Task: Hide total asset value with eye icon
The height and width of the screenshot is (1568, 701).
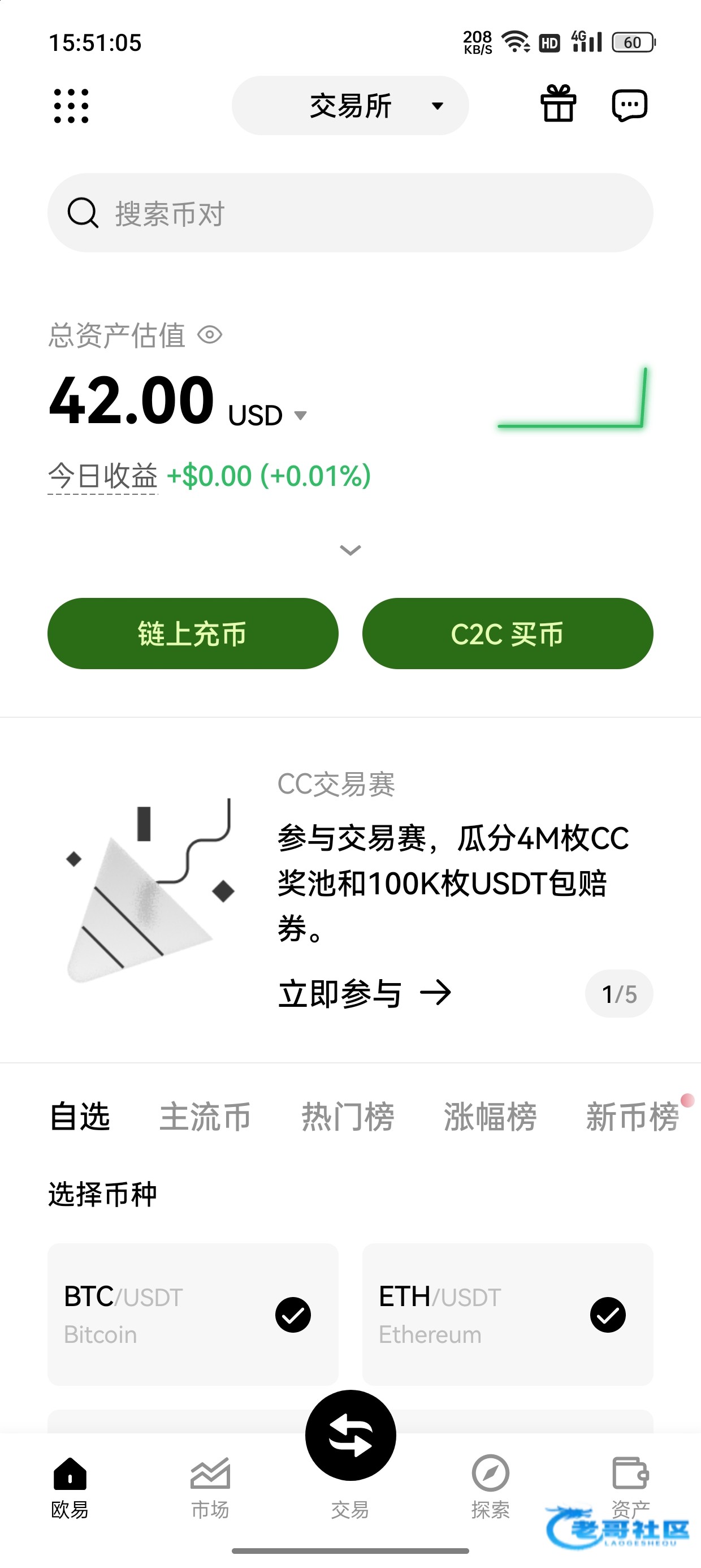Action: coord(210,335)
